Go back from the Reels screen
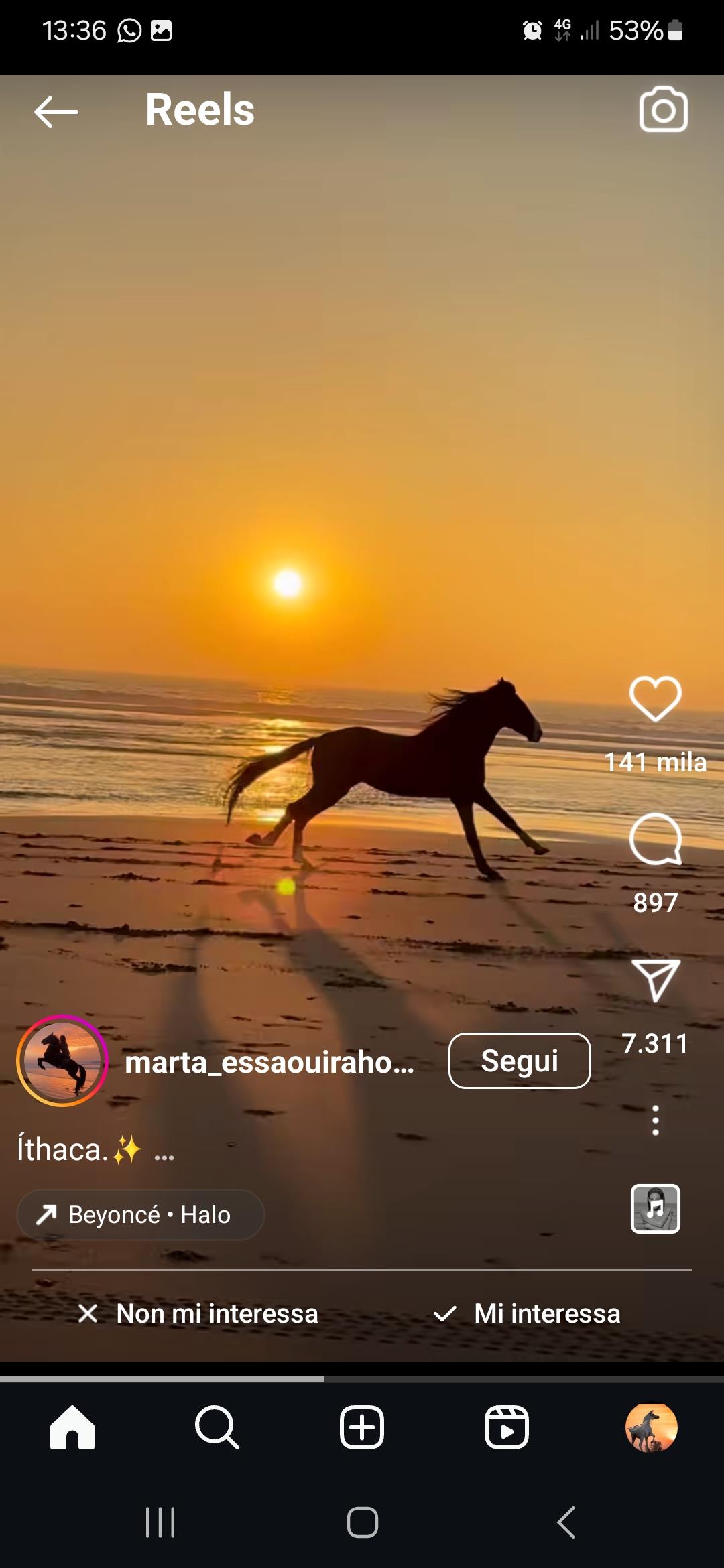The width and height of the screenshot is (724, 1568). pos(56,111)
